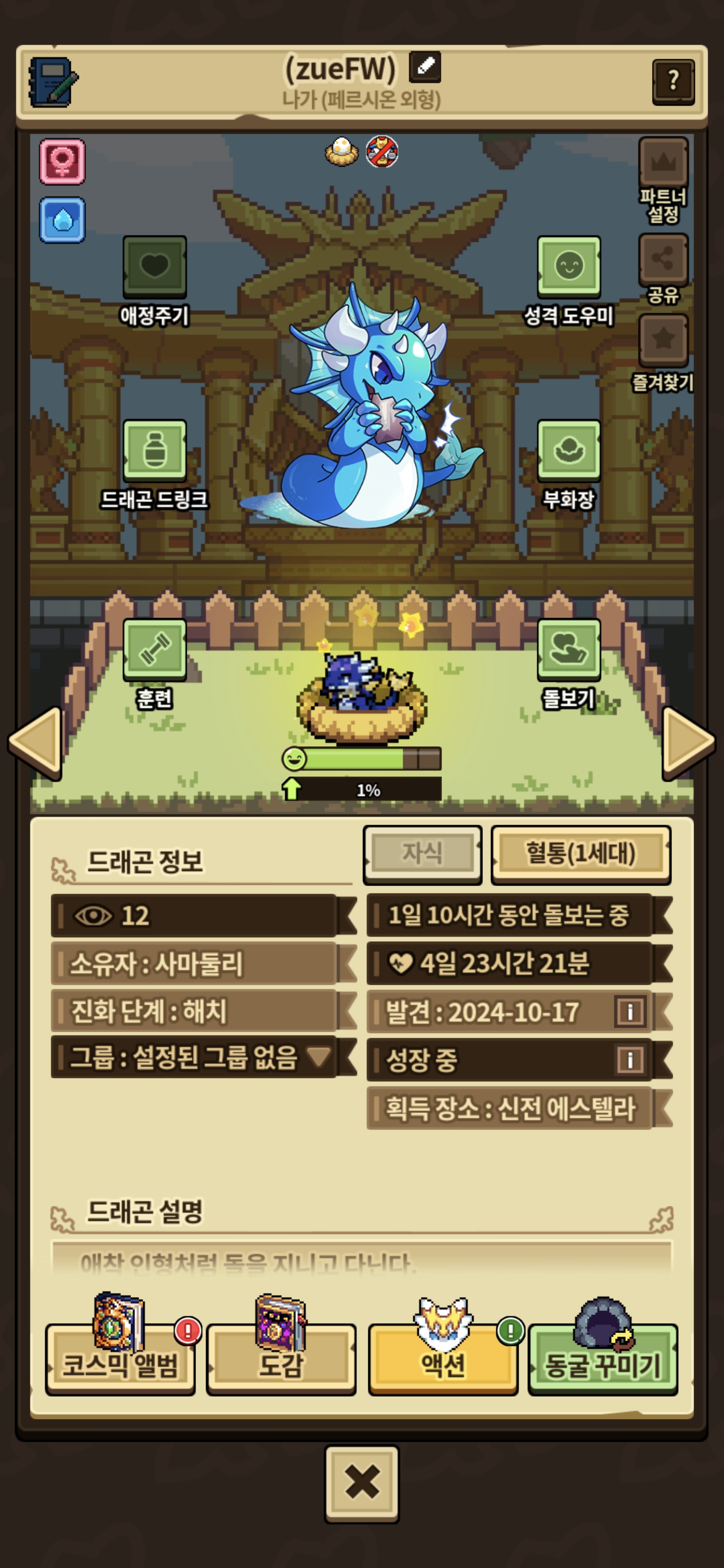
Task: Share this dragon via 공유
Action: [663, 260]
